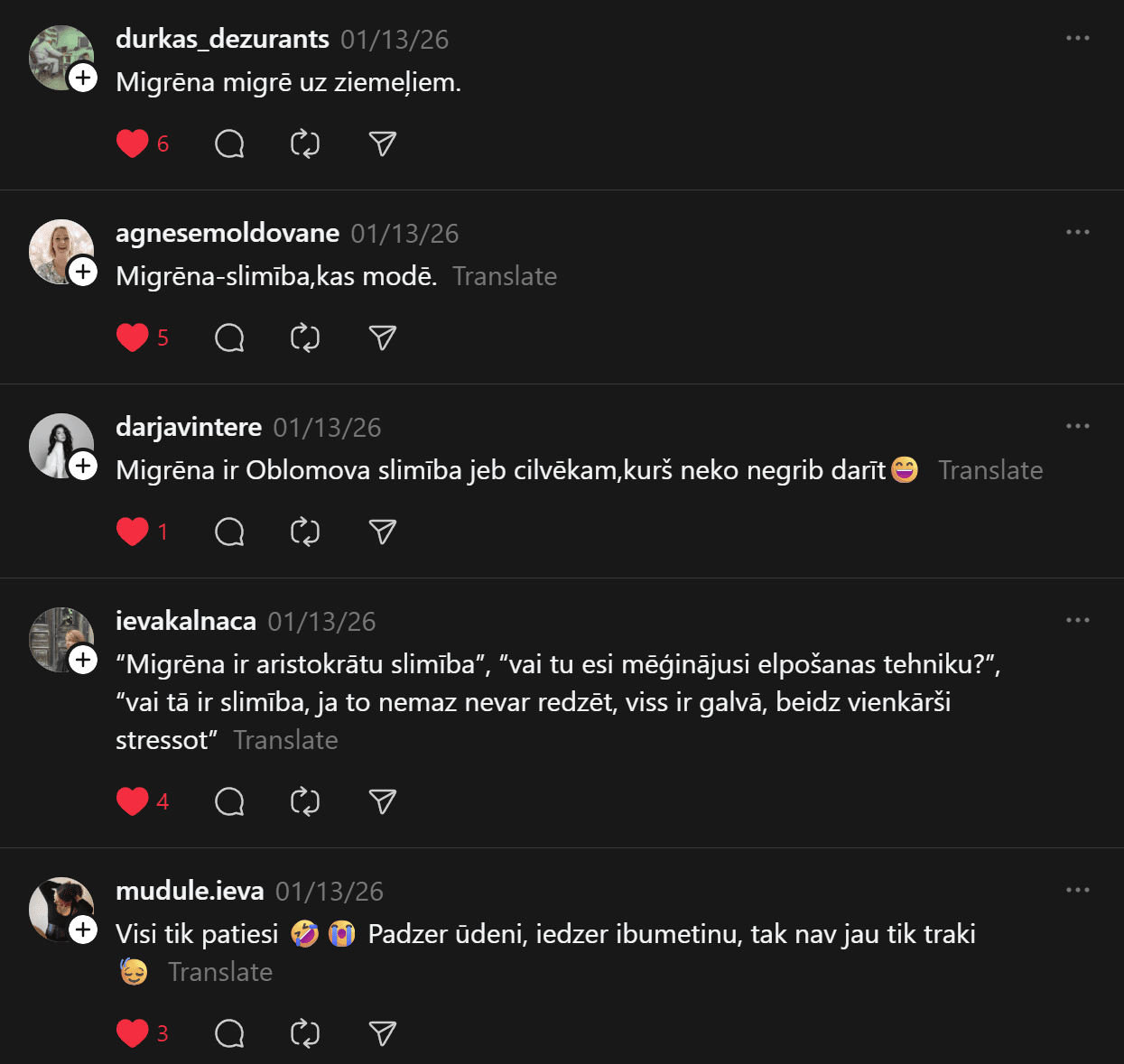Follow mudule.ieva via avatar plus badge
The image size is (1124, 1064).
83,930
